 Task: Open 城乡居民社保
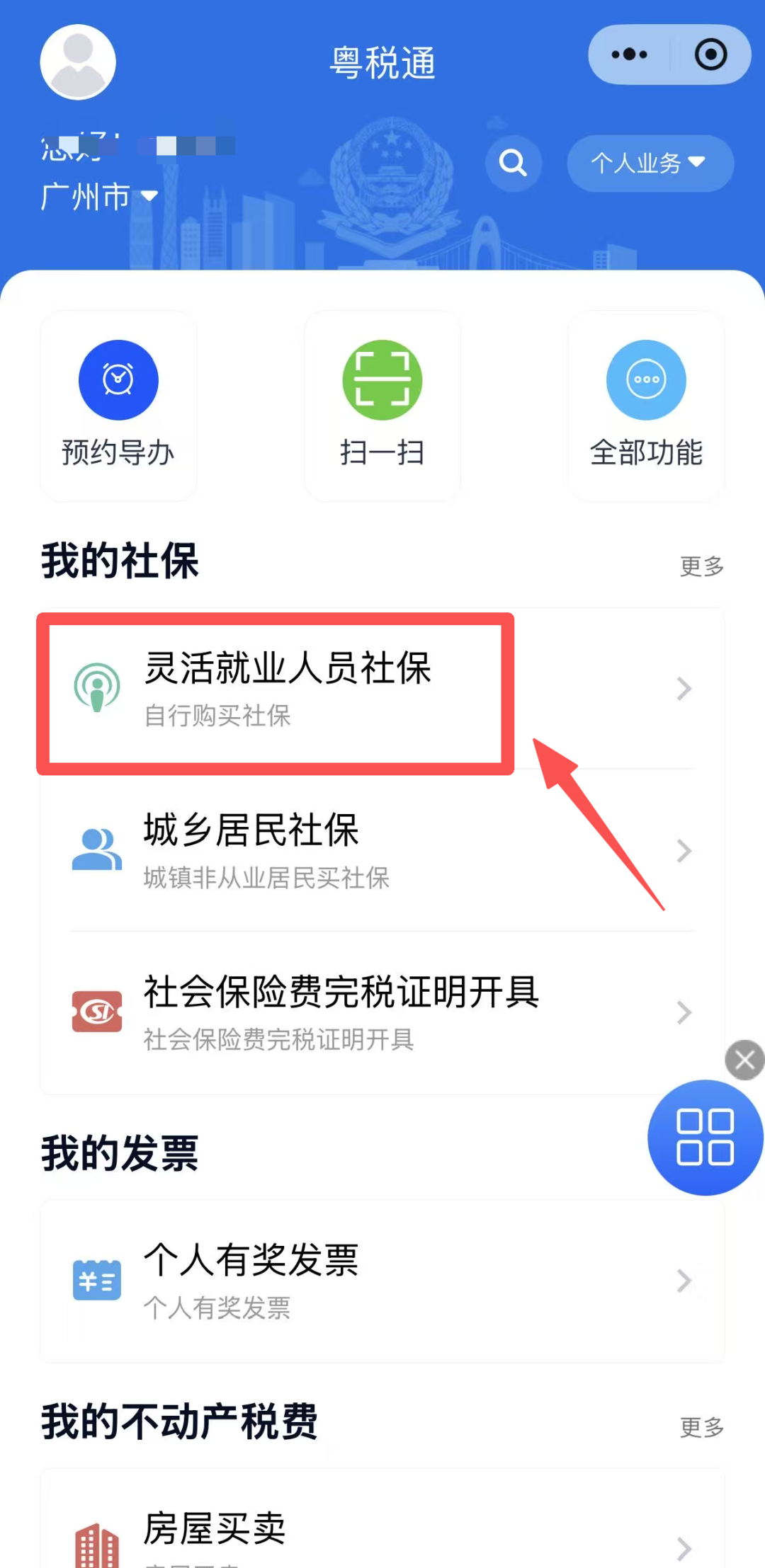click(382, 850)
